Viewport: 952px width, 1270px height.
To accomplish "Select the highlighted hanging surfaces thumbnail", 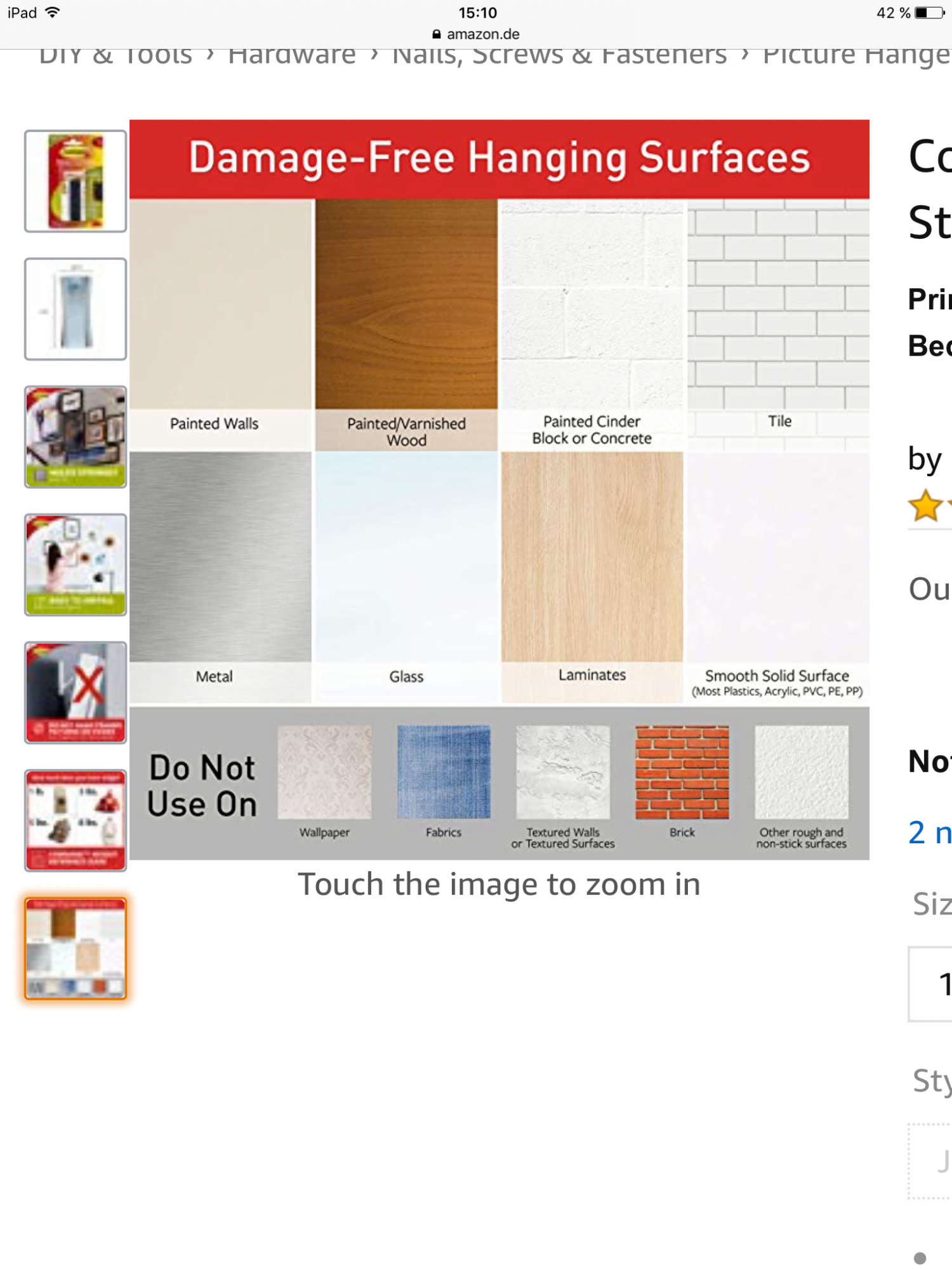I will click(76, 948).
